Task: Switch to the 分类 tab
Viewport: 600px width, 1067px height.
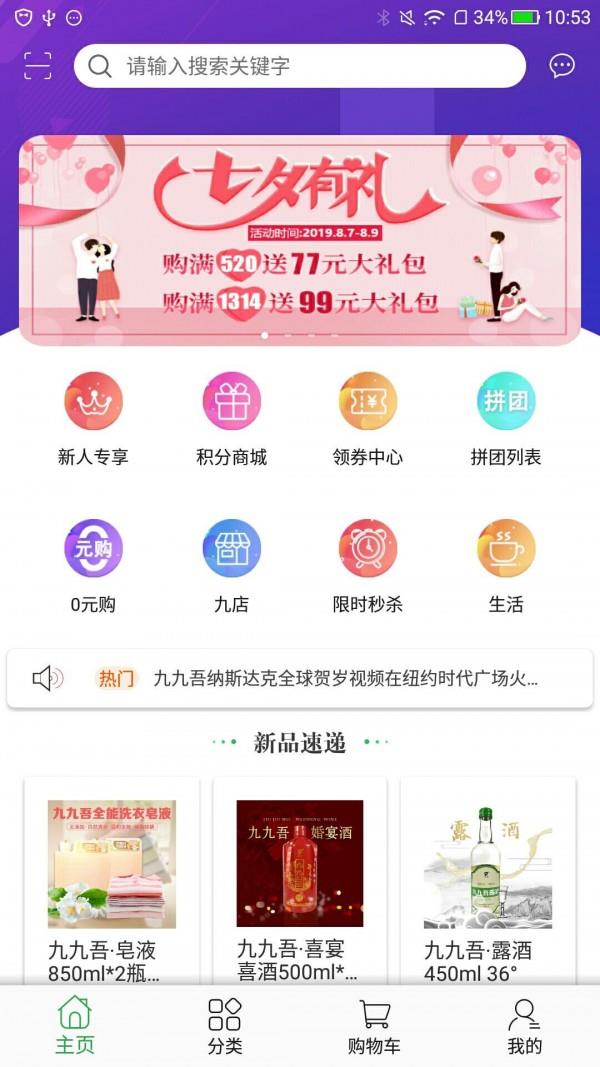Action: [225, 1026]
